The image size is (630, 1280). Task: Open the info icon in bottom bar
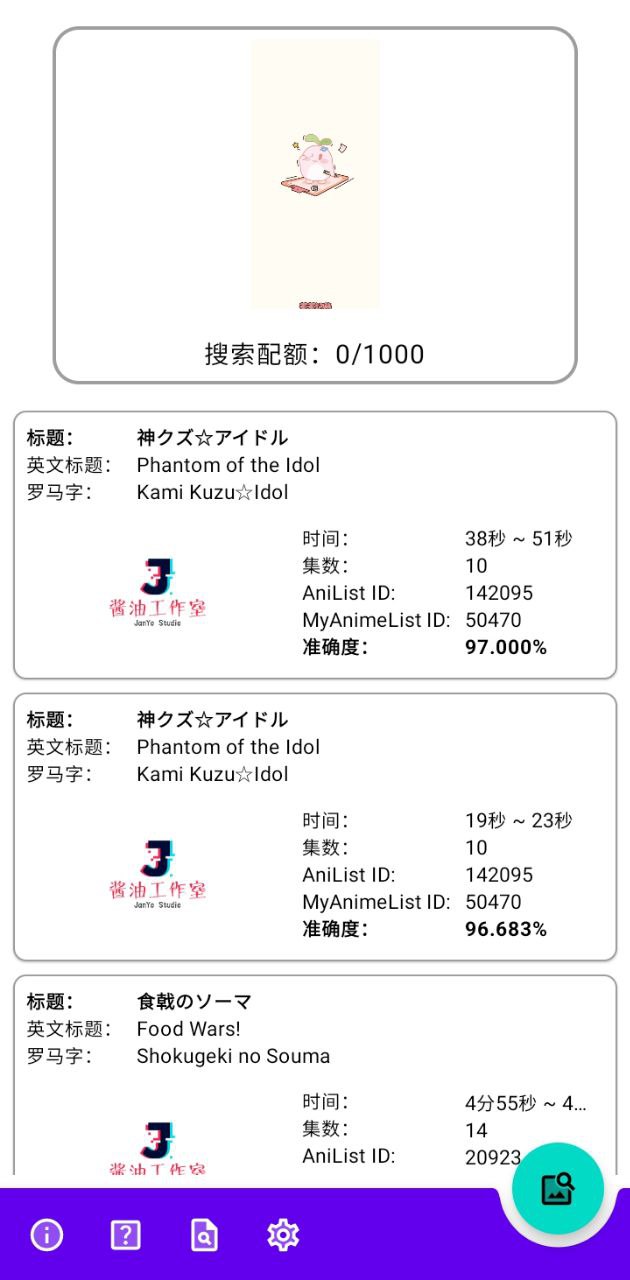tap(46, 1235)
